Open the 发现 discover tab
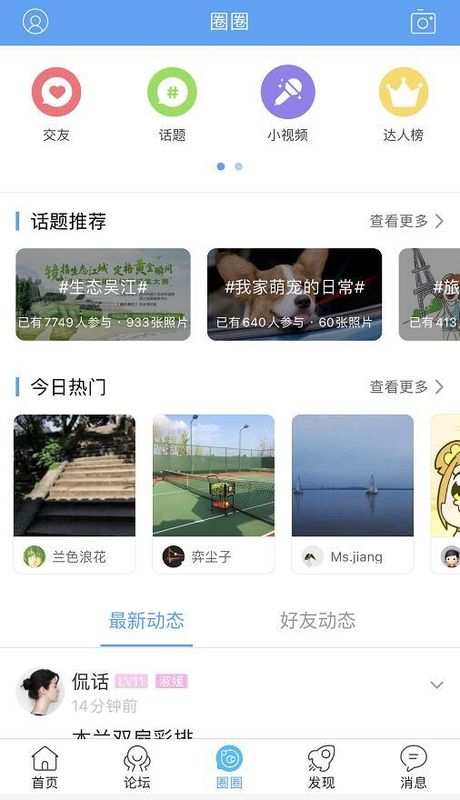 [x=321, y=767]
